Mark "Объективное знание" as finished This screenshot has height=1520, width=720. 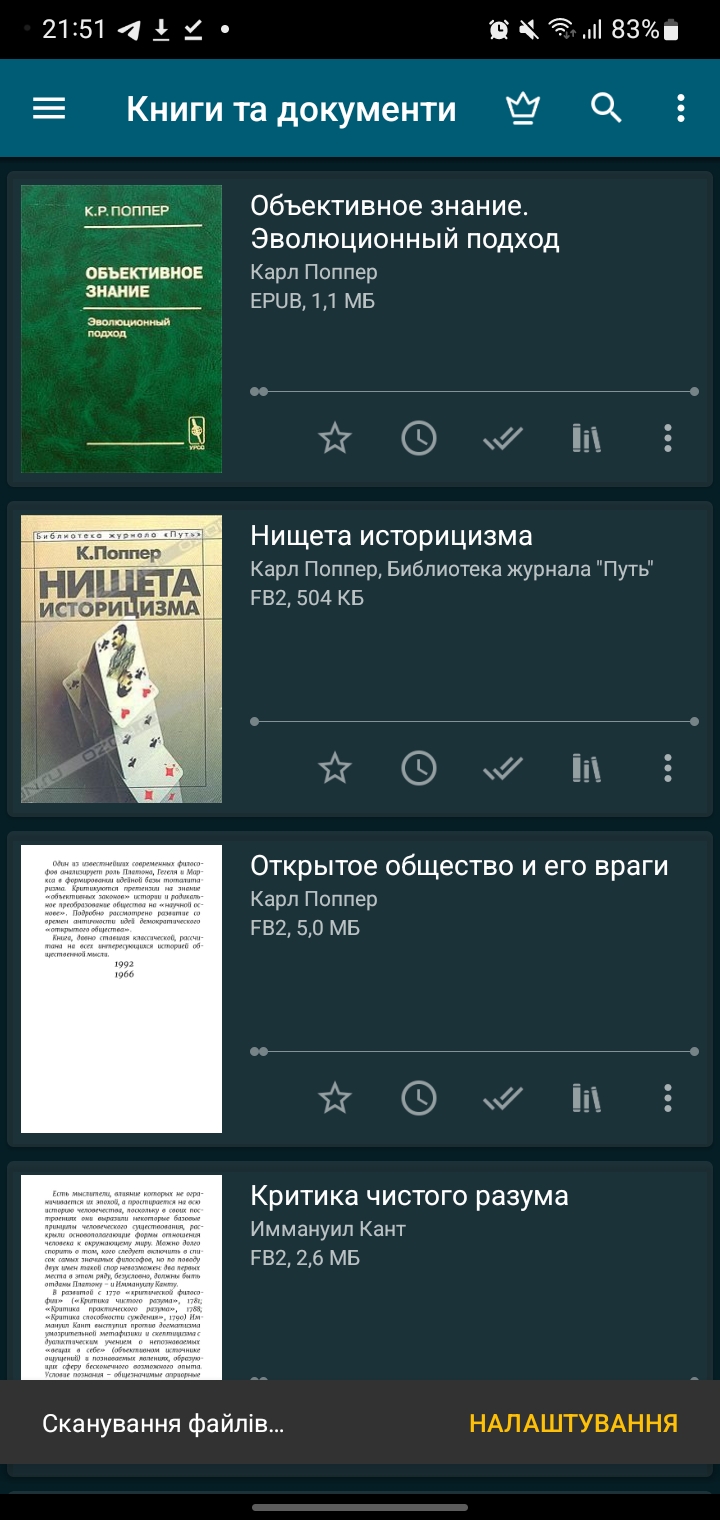coord(503,438)
